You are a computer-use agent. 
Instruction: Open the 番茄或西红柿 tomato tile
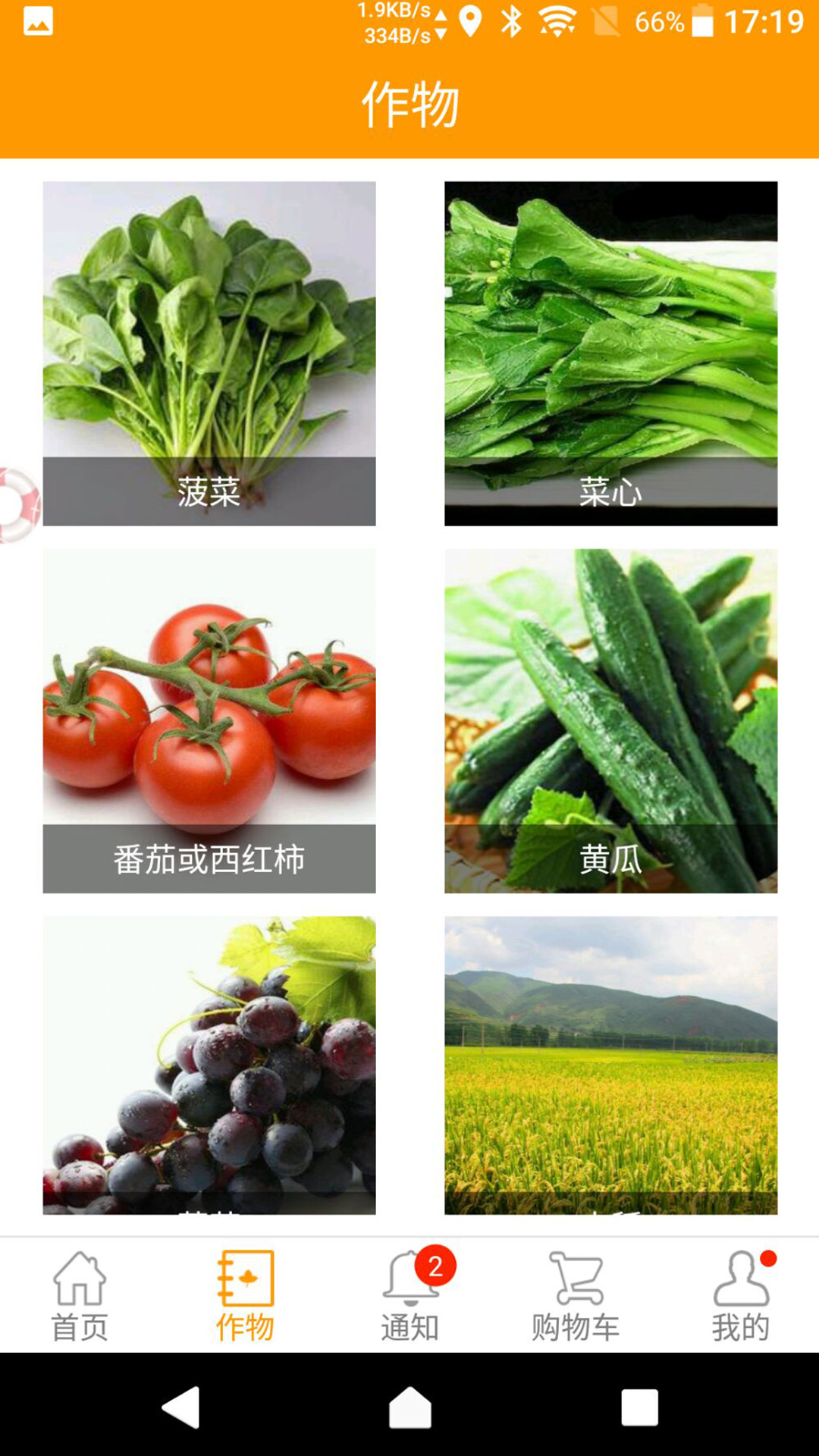[209, 720]
